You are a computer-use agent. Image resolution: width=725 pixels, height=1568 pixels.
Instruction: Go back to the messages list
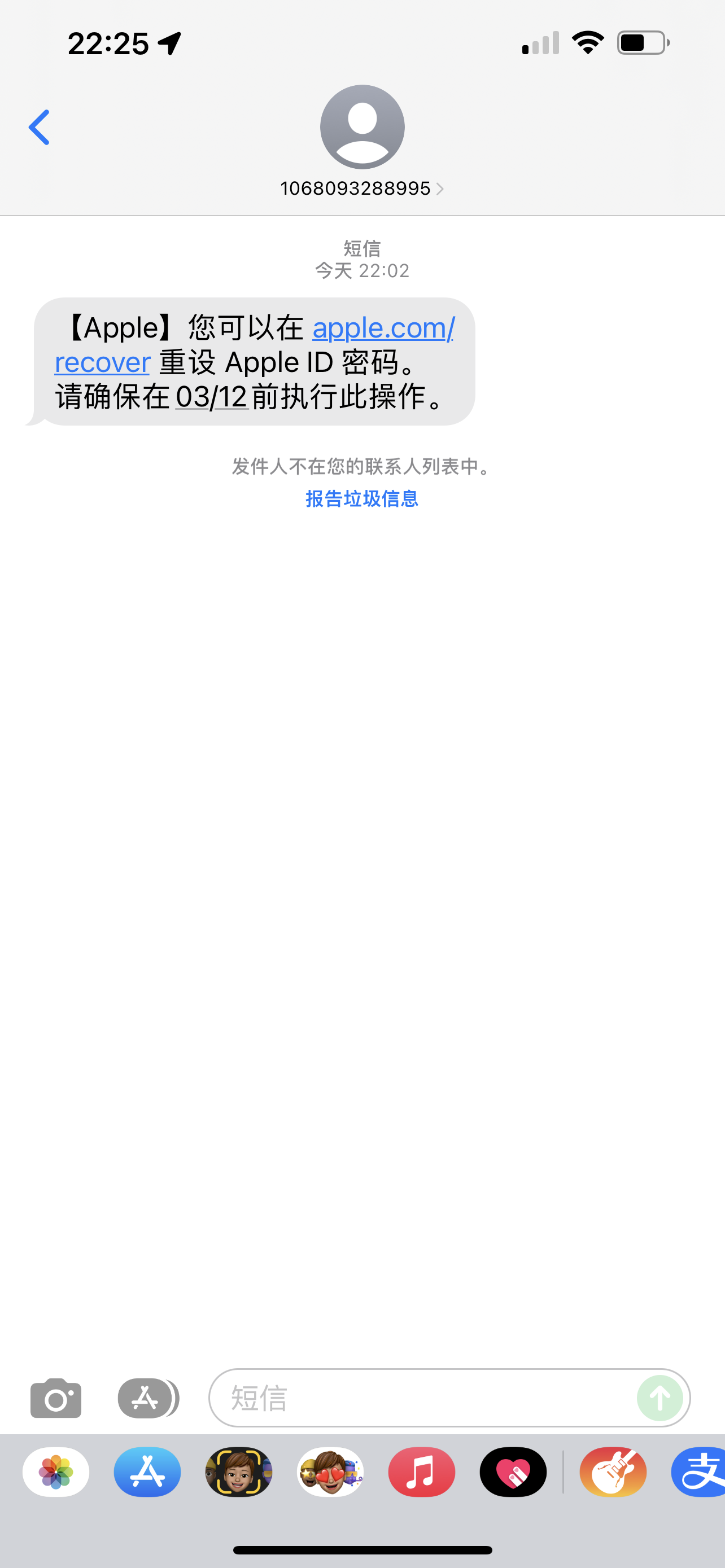(x=39, y=127)
